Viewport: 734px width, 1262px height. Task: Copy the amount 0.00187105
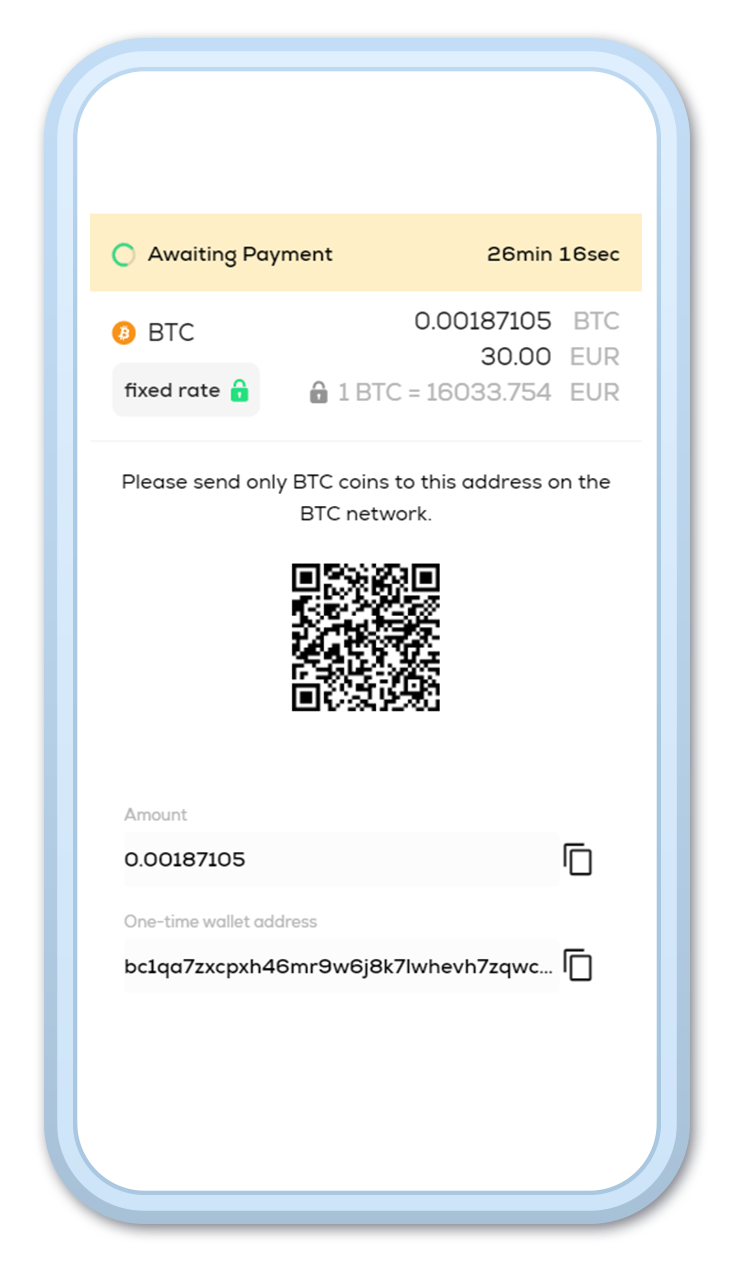[x=578, y=859]
